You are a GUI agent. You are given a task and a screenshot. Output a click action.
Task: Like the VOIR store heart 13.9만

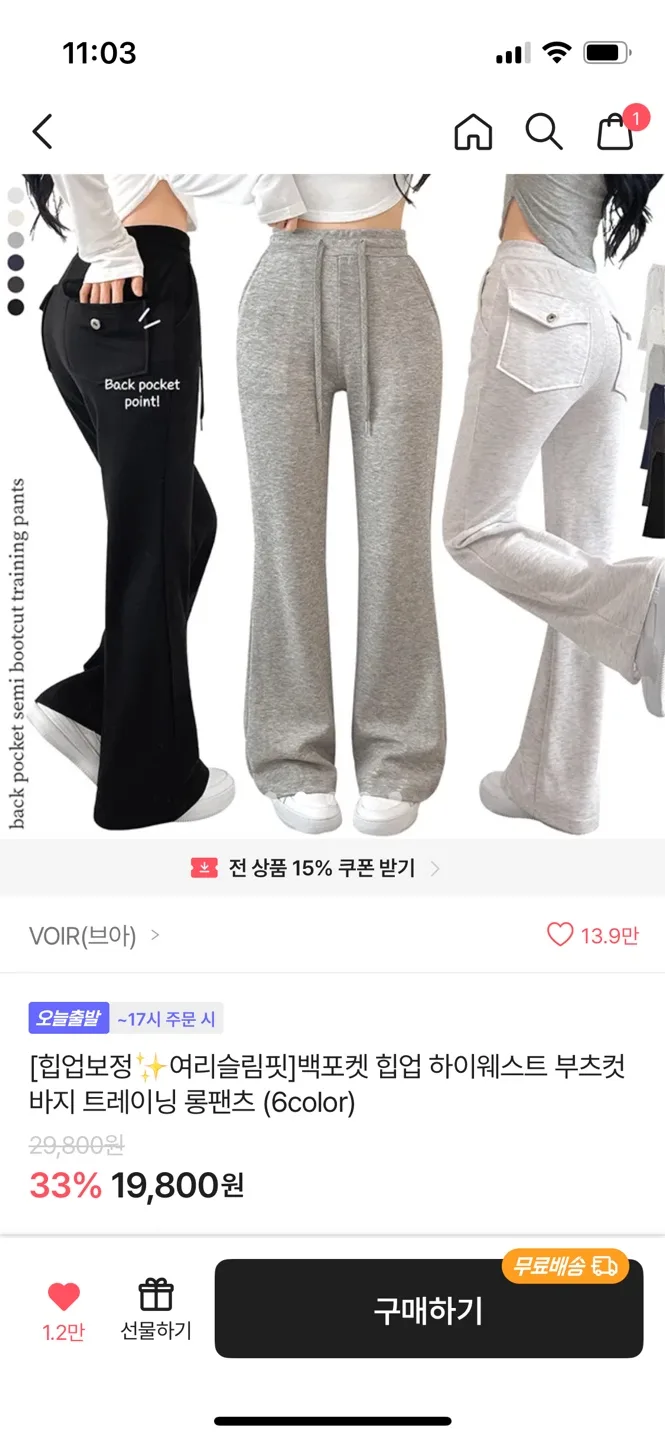pyautogui.click(x=560, y=935)
